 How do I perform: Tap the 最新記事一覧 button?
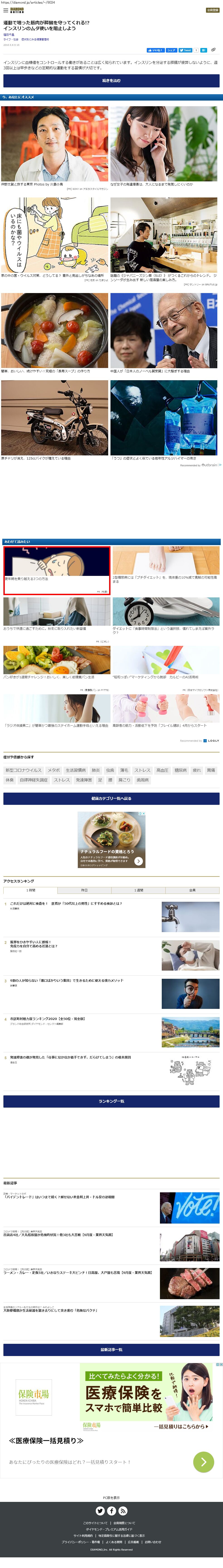112,1349
